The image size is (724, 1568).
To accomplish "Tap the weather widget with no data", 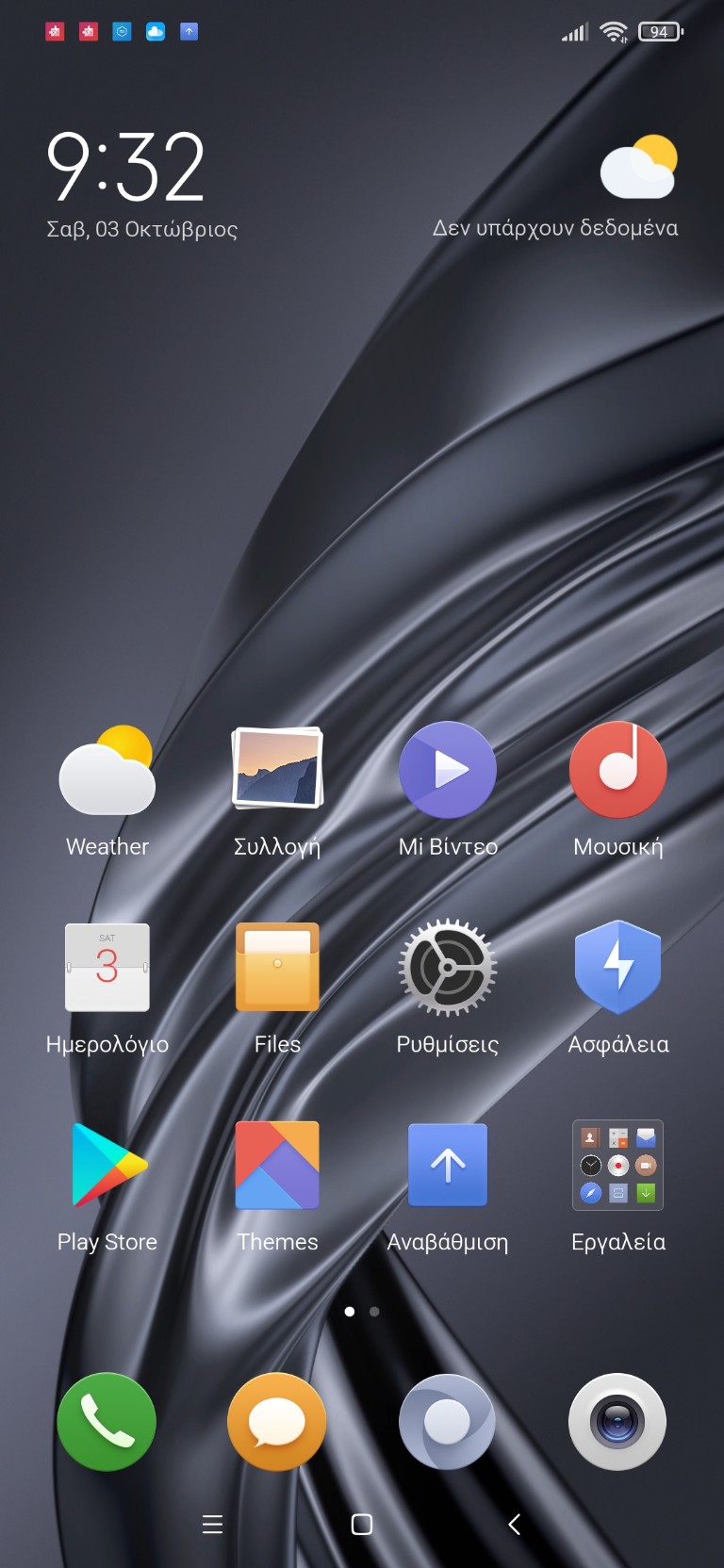I will 554,187.
